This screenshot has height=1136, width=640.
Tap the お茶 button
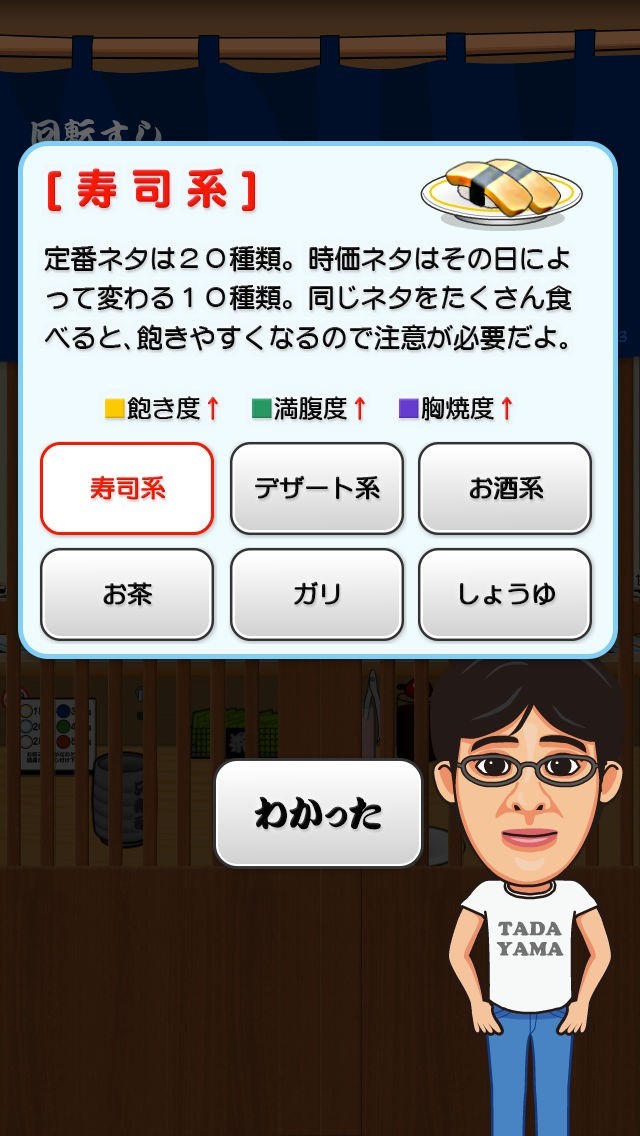[127, 595]
